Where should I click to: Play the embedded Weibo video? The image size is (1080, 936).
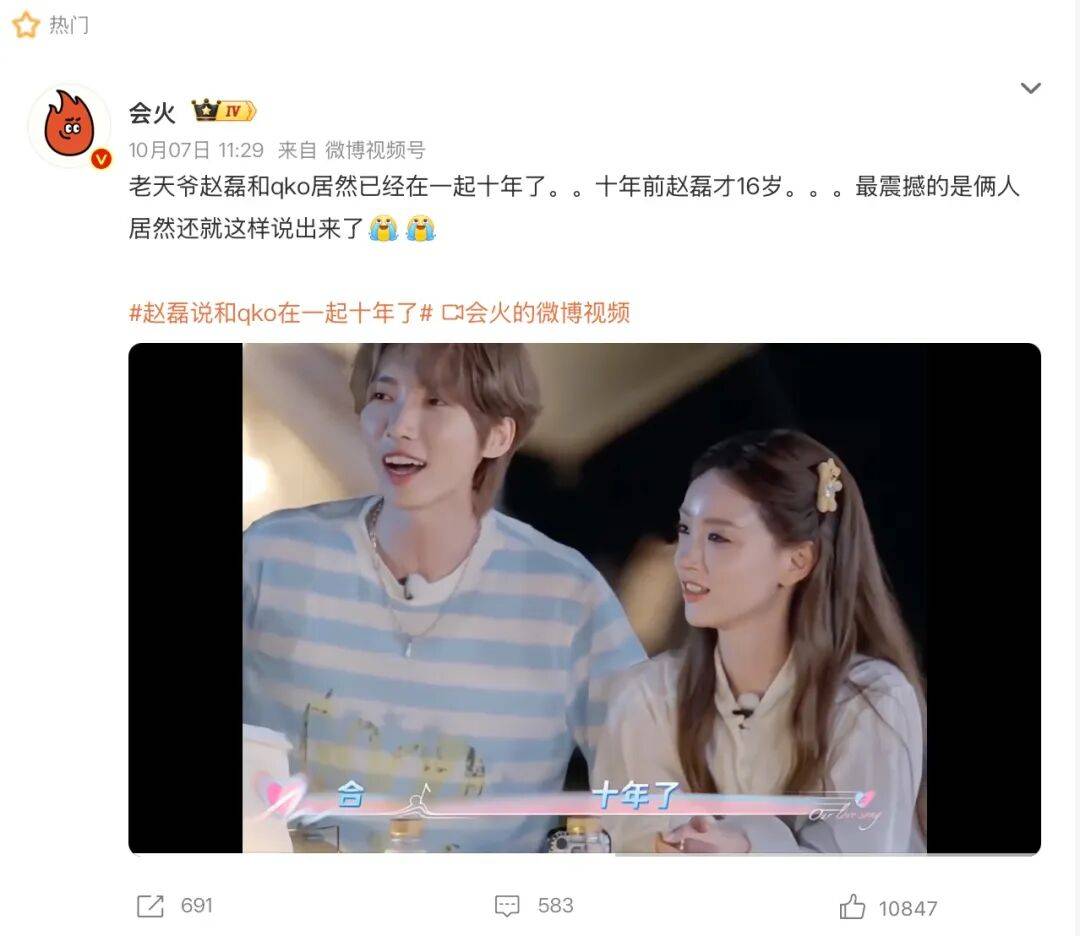[x=584, y=598]
